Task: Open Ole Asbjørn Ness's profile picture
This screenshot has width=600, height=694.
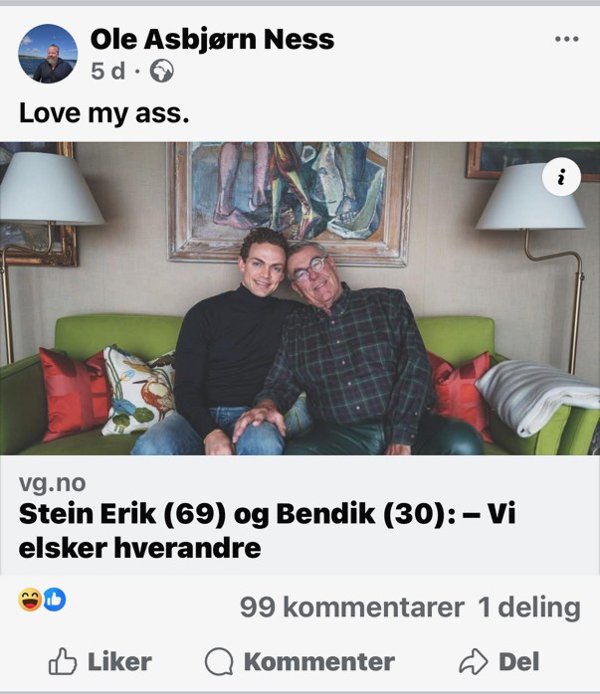Action: click(47, 54)
